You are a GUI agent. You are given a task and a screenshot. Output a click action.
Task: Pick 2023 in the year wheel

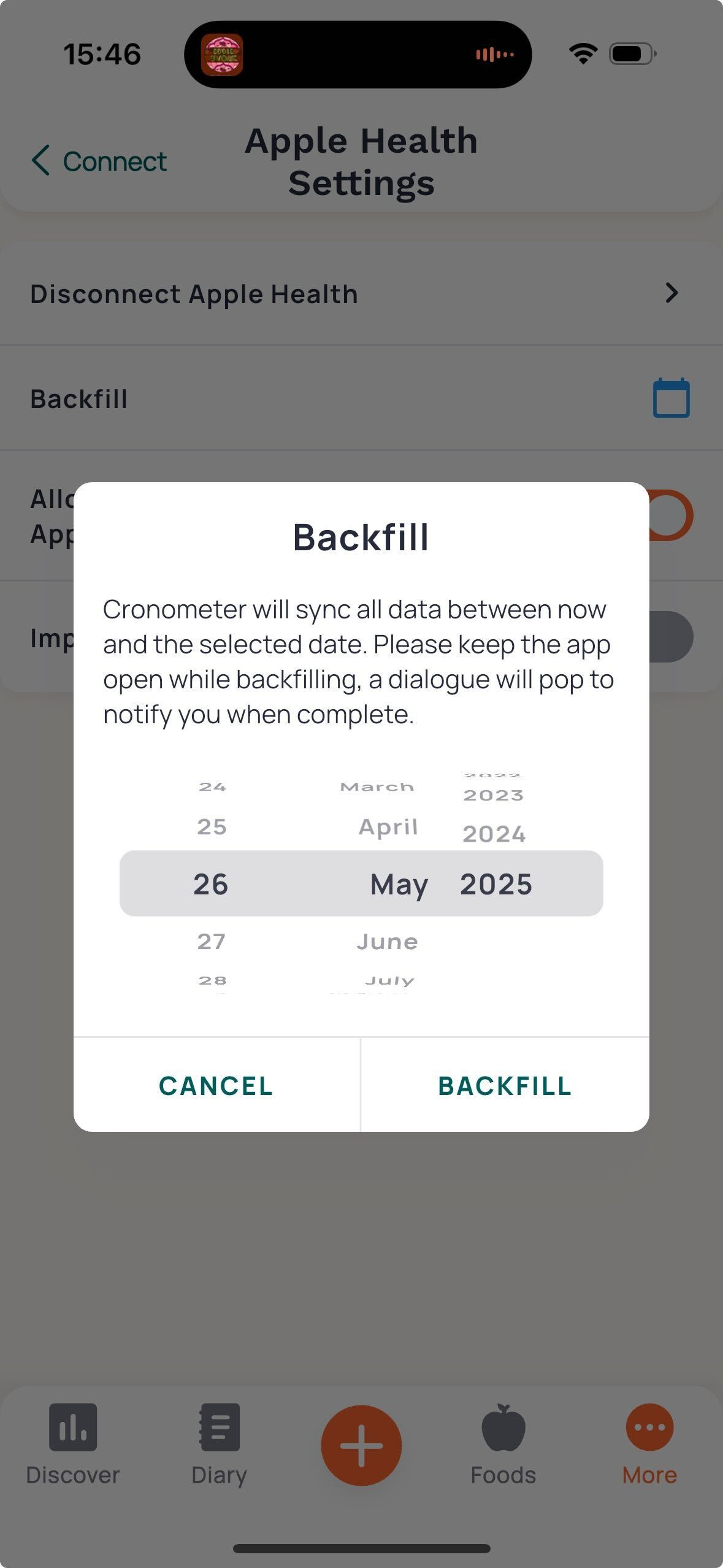[x=494, y=796]
